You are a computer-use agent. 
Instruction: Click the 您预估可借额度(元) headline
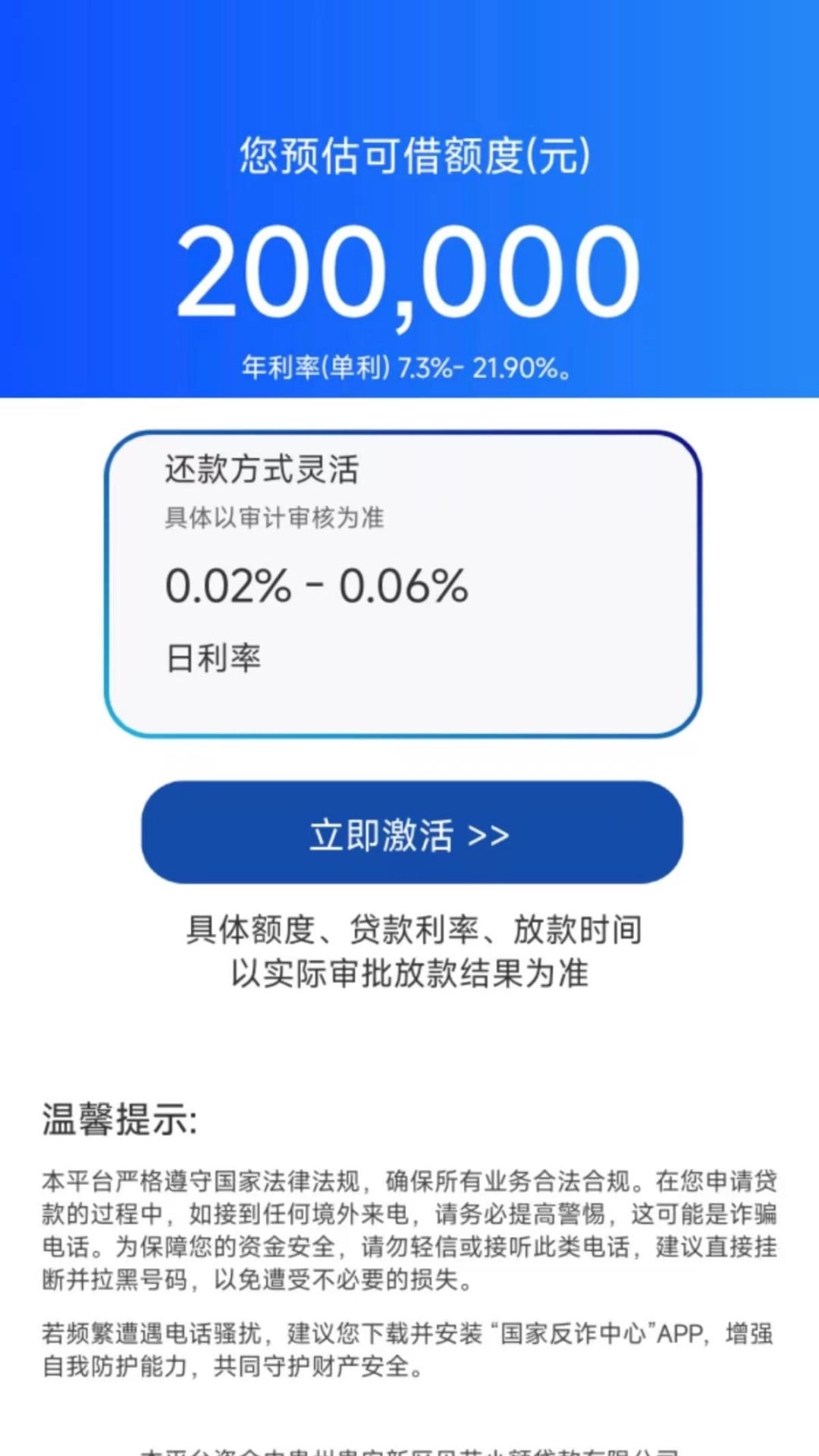click(x=409, y=155)
